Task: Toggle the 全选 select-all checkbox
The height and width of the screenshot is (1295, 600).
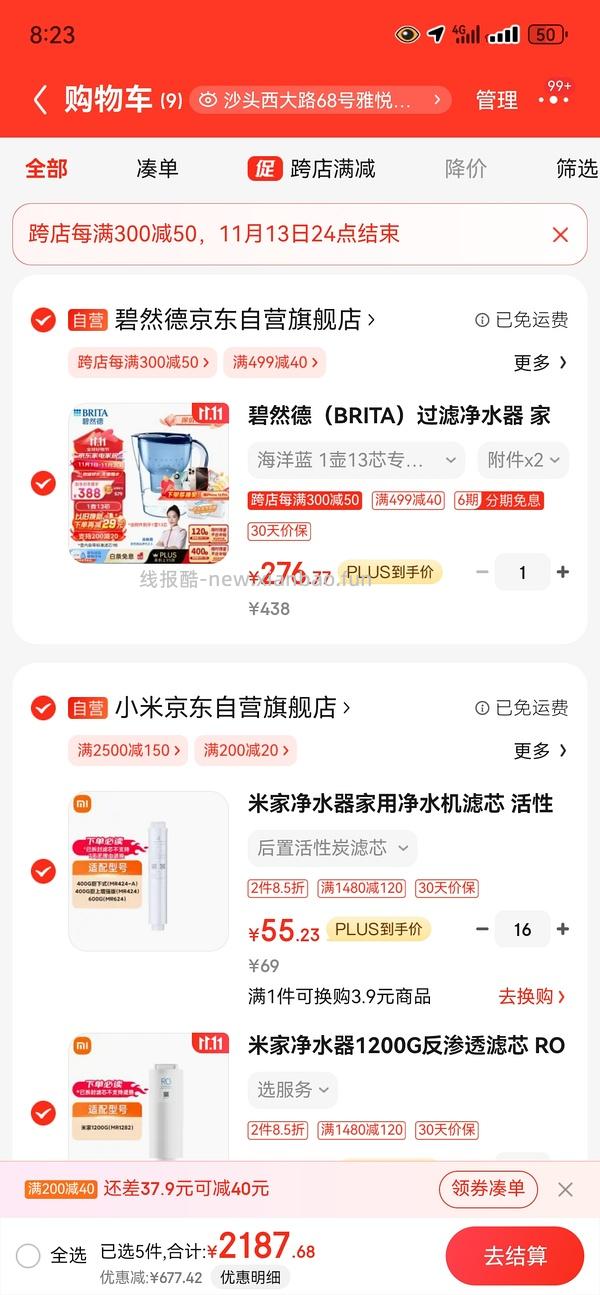Action: 29,1256
